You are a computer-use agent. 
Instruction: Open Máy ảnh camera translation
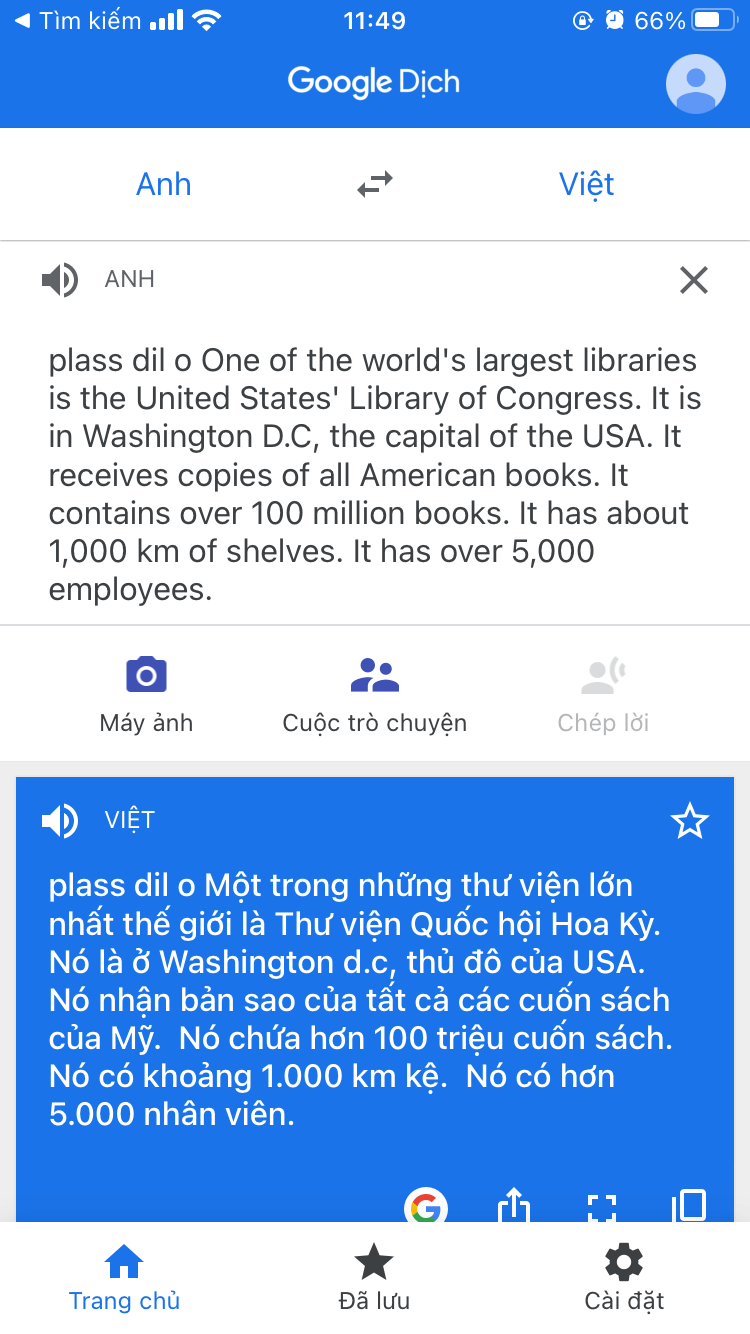146,695
